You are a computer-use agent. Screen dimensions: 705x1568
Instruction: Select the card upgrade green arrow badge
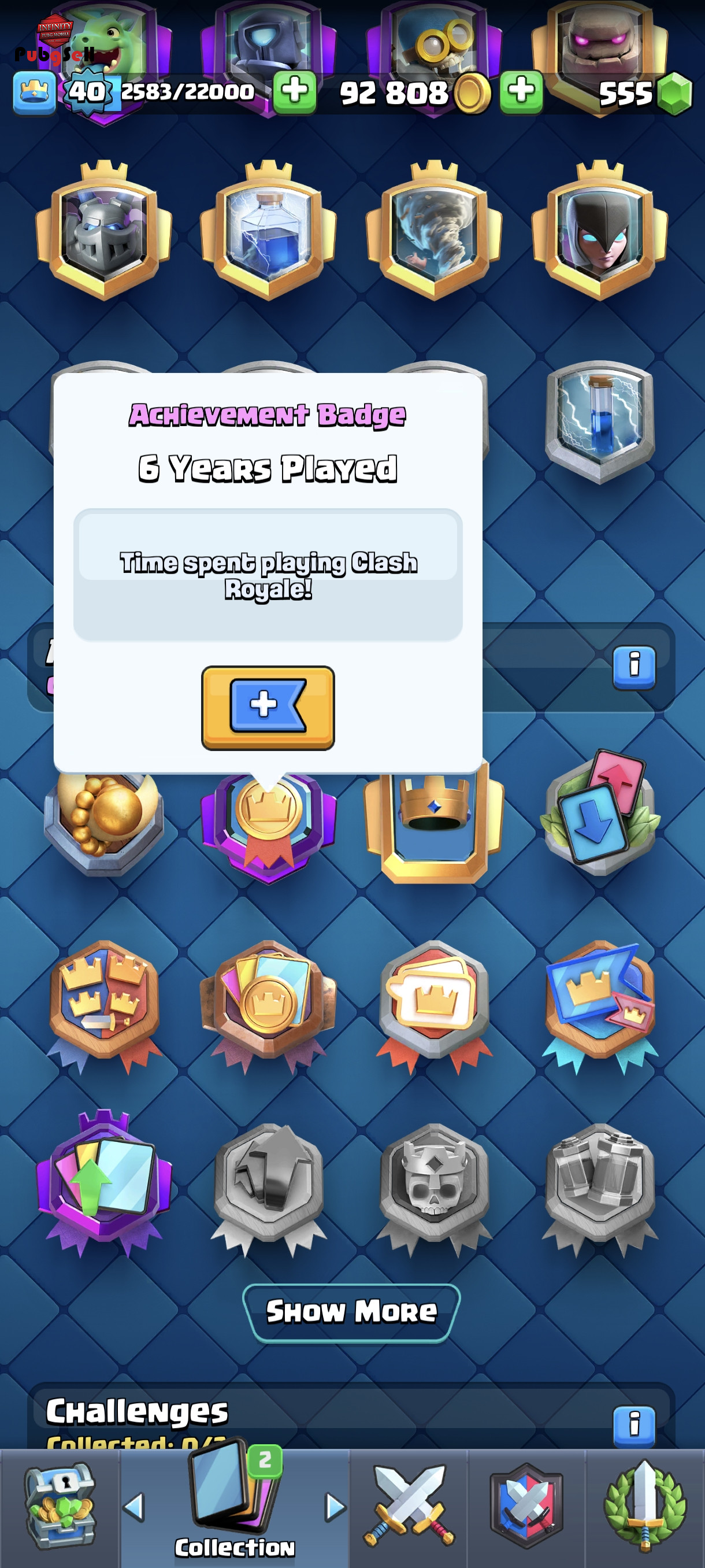tap(103, 1182)
